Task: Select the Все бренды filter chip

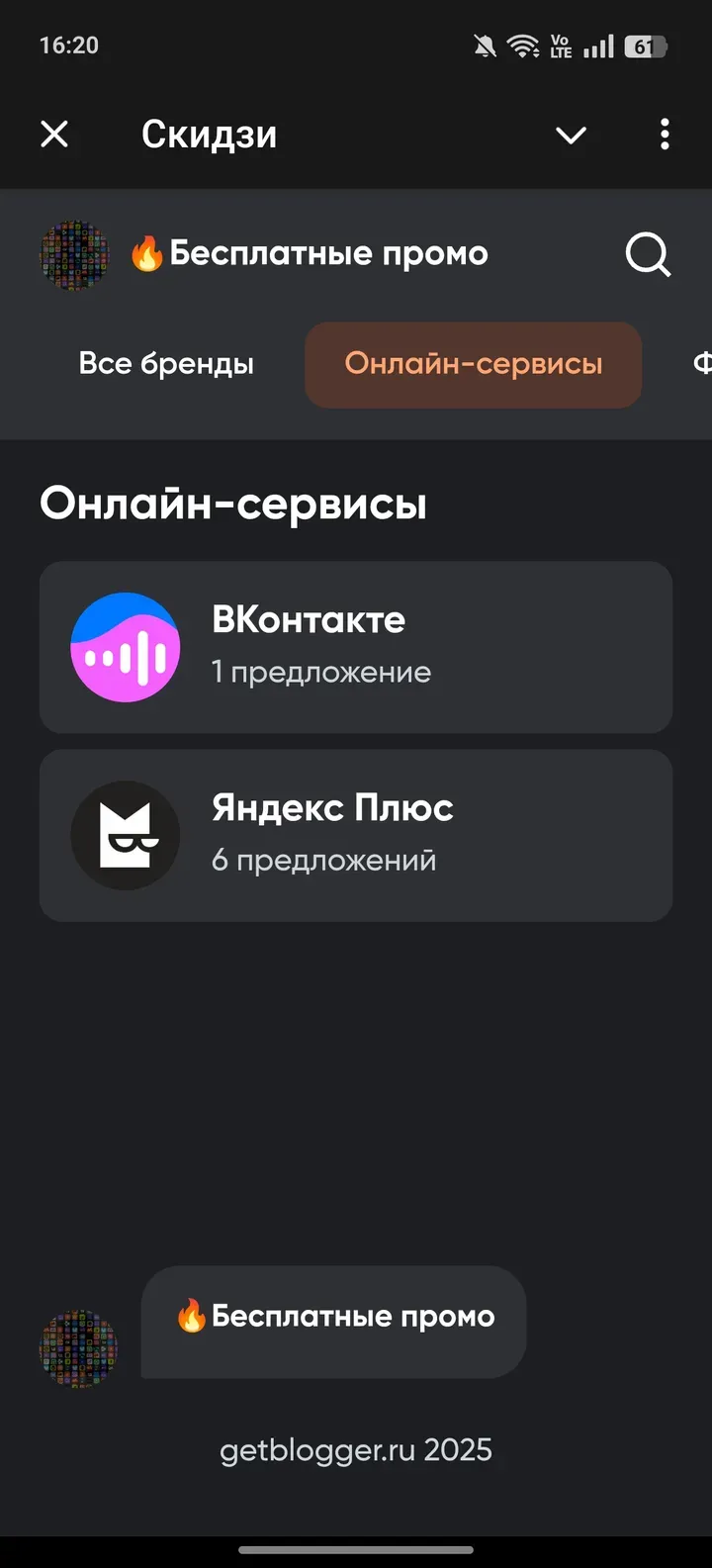Action: tap(166, 364)
